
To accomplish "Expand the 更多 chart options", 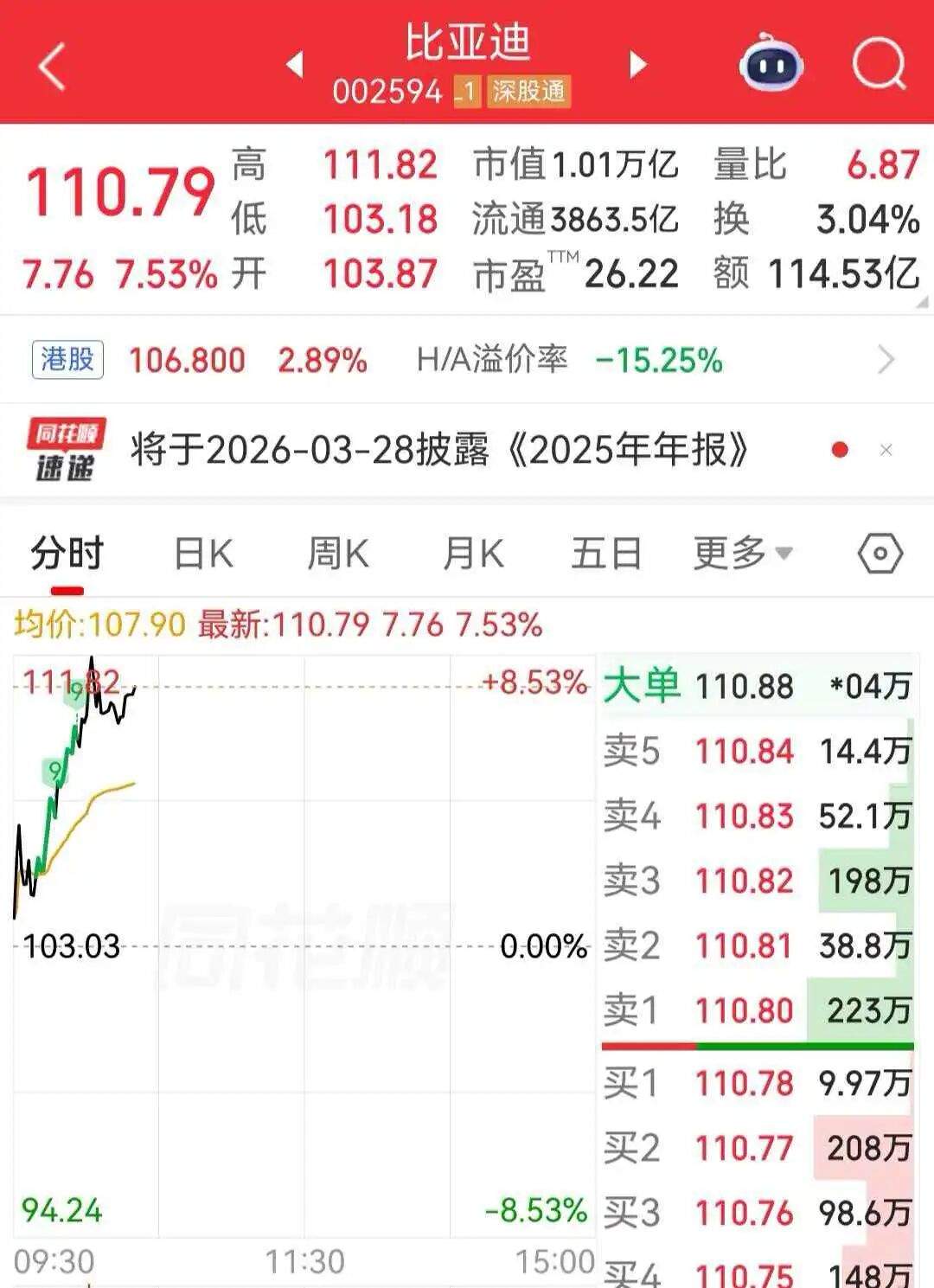I will click(742, 554).
